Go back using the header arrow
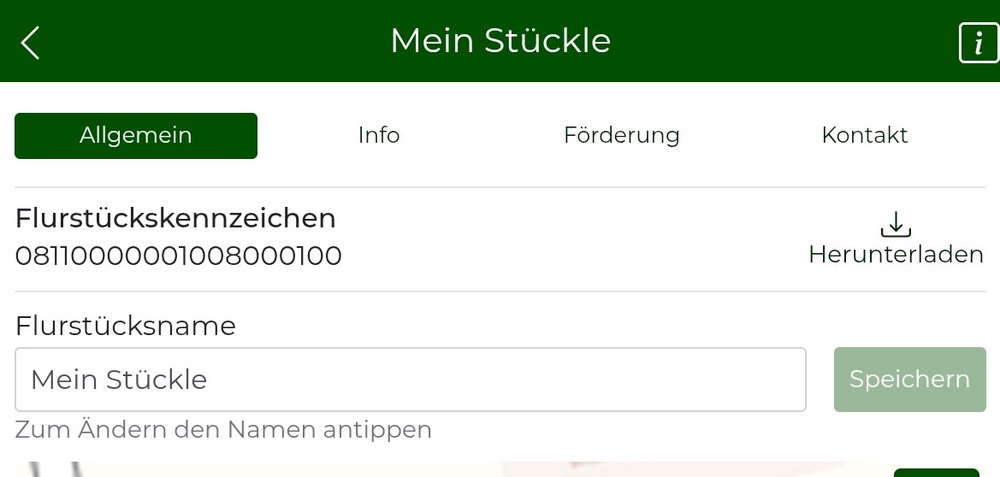This screenshot has height=477, width=1000. pos(31,42)
